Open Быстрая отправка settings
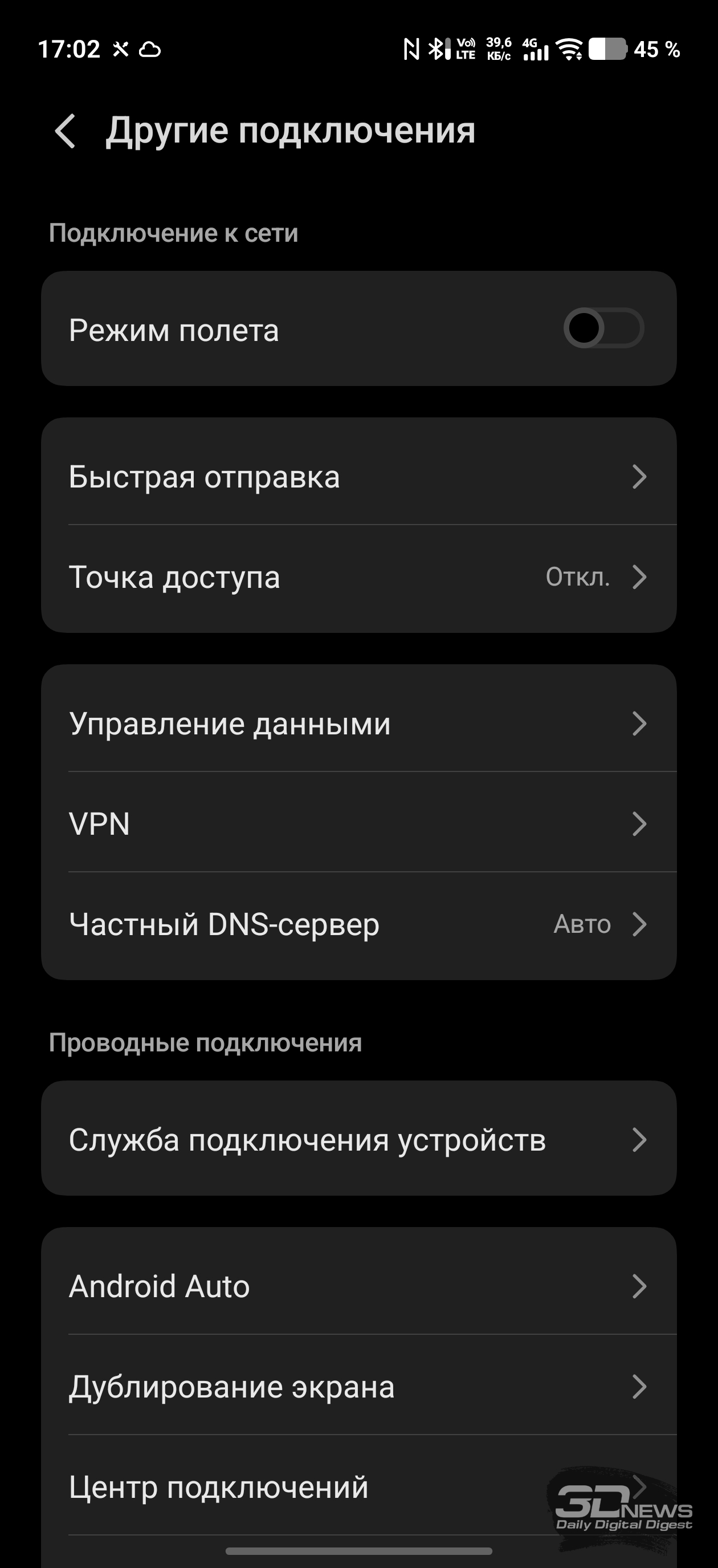The height and width of the screenshot is (1568, 718). (358, 477)
